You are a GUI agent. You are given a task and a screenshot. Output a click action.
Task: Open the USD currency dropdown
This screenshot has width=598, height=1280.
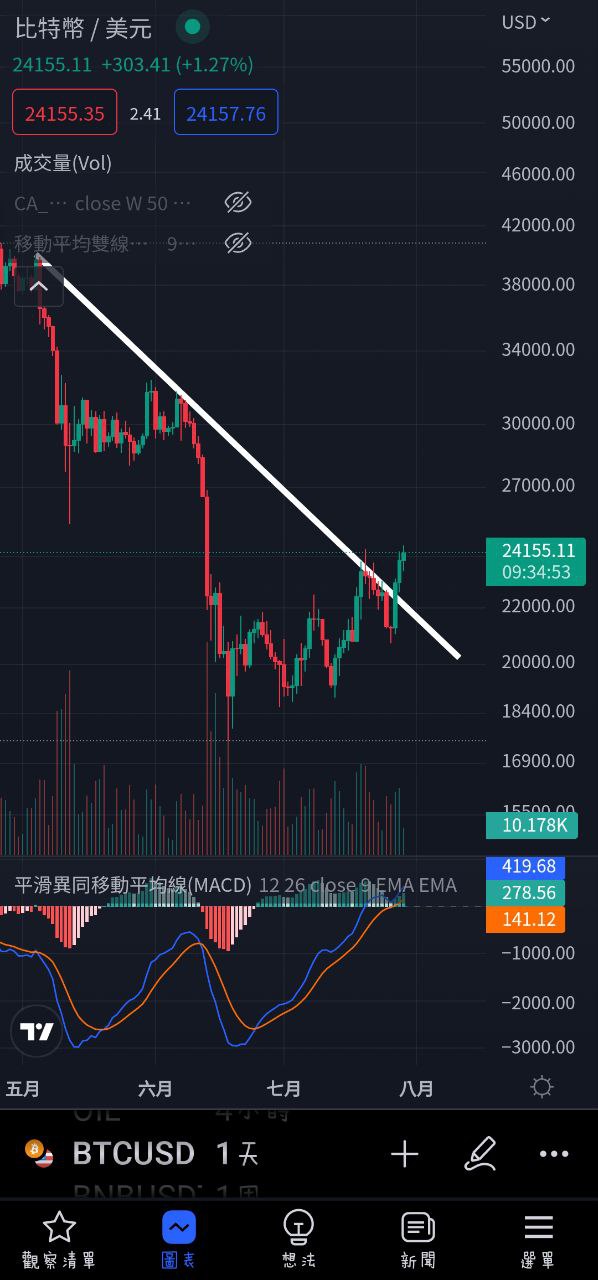coord(526,21)
